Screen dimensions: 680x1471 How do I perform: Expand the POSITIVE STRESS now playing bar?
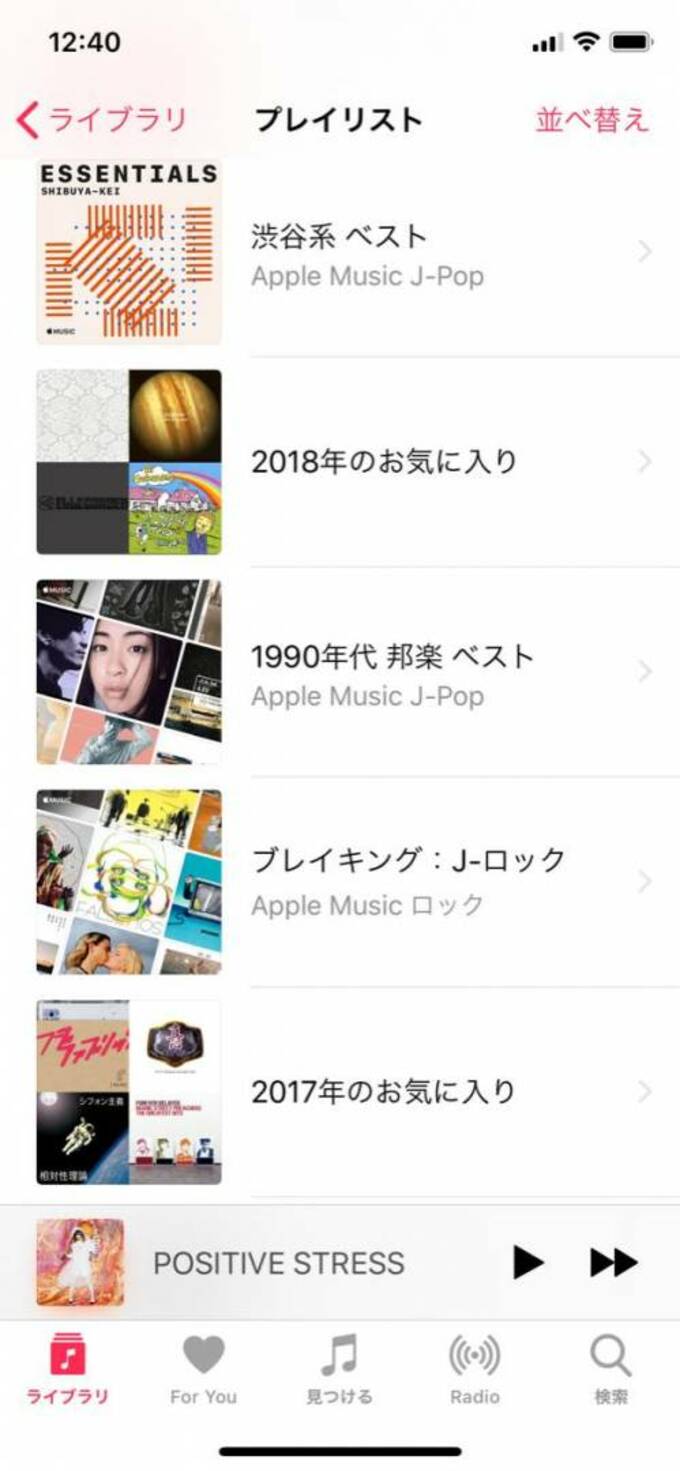[278, 1263]
